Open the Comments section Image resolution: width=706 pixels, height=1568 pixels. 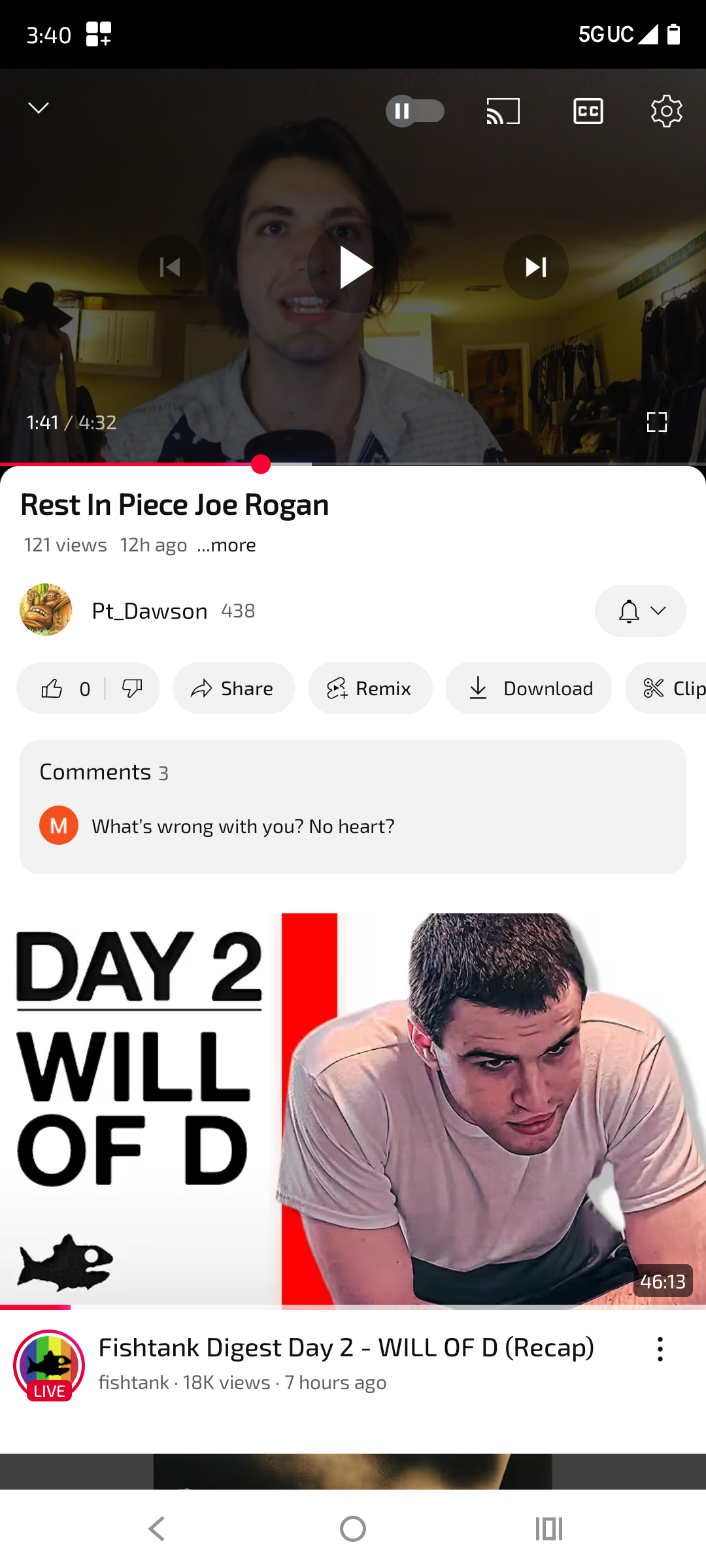pos(353,807)
